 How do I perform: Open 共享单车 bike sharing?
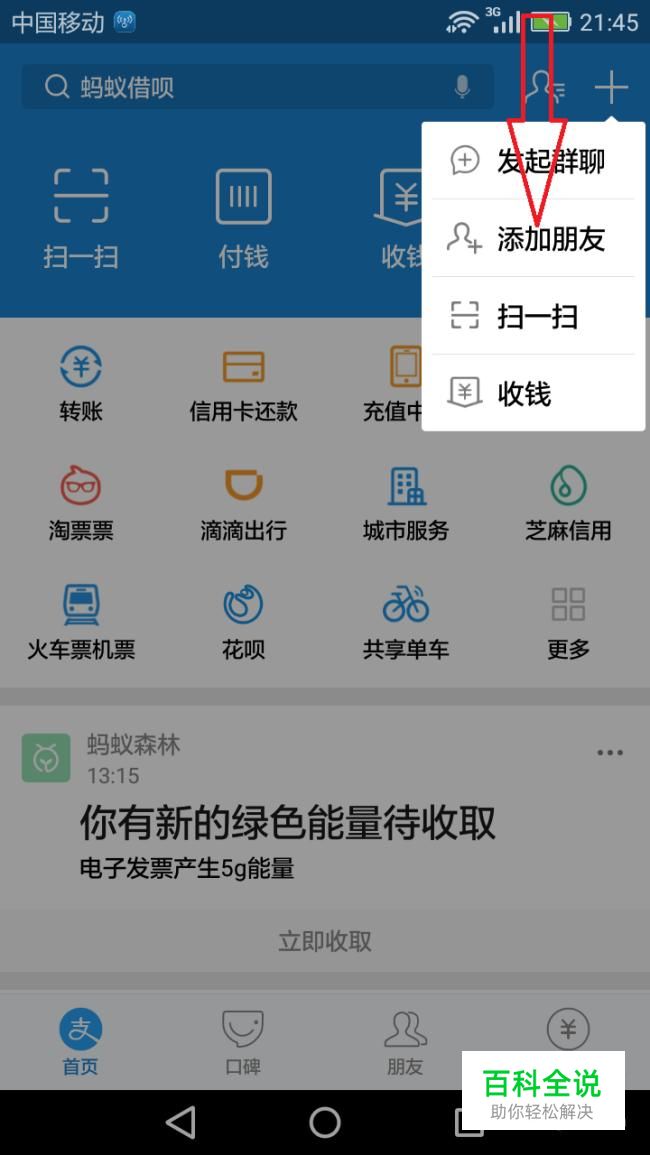405,622
